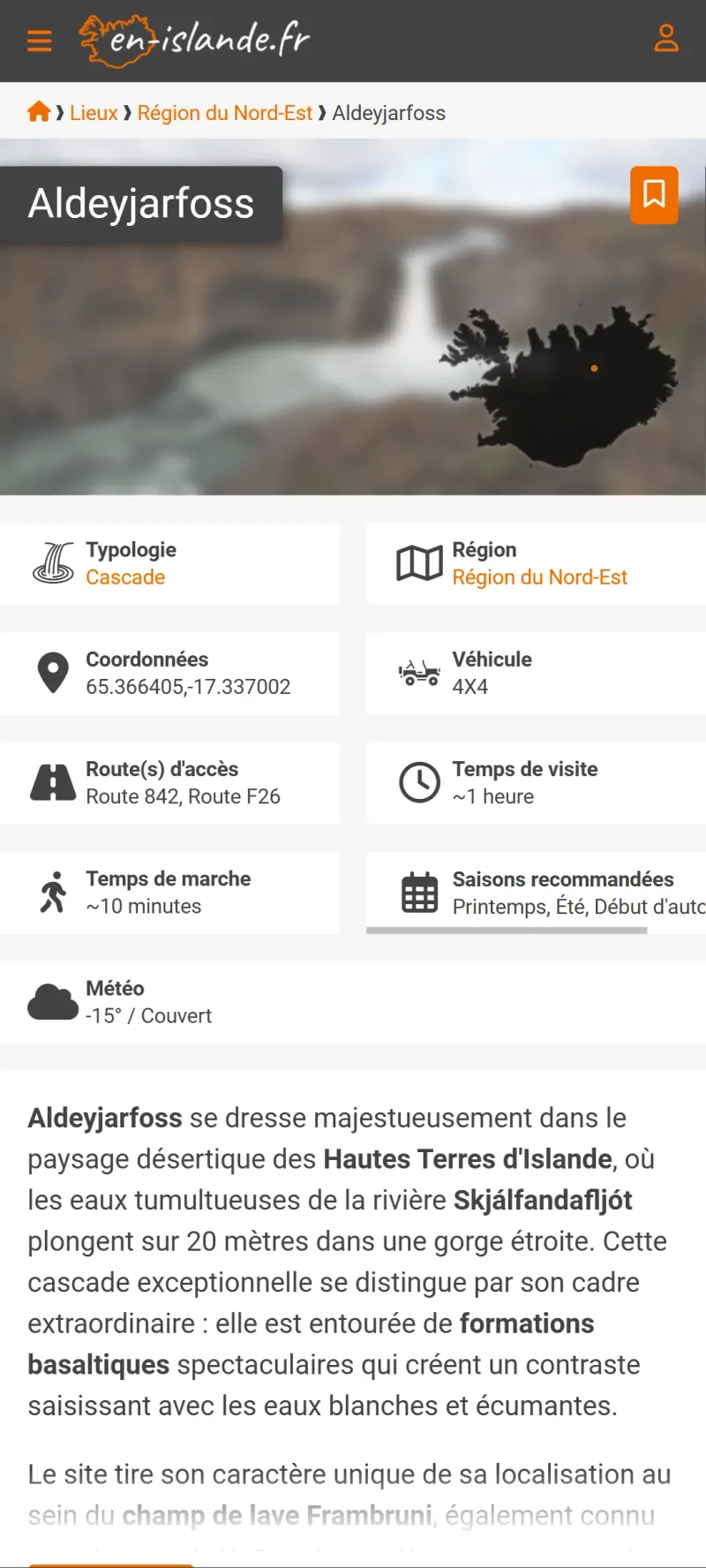Click the calendar icon for Saisons recommandées
The image size is (706, 1568).
coord(420,893)
